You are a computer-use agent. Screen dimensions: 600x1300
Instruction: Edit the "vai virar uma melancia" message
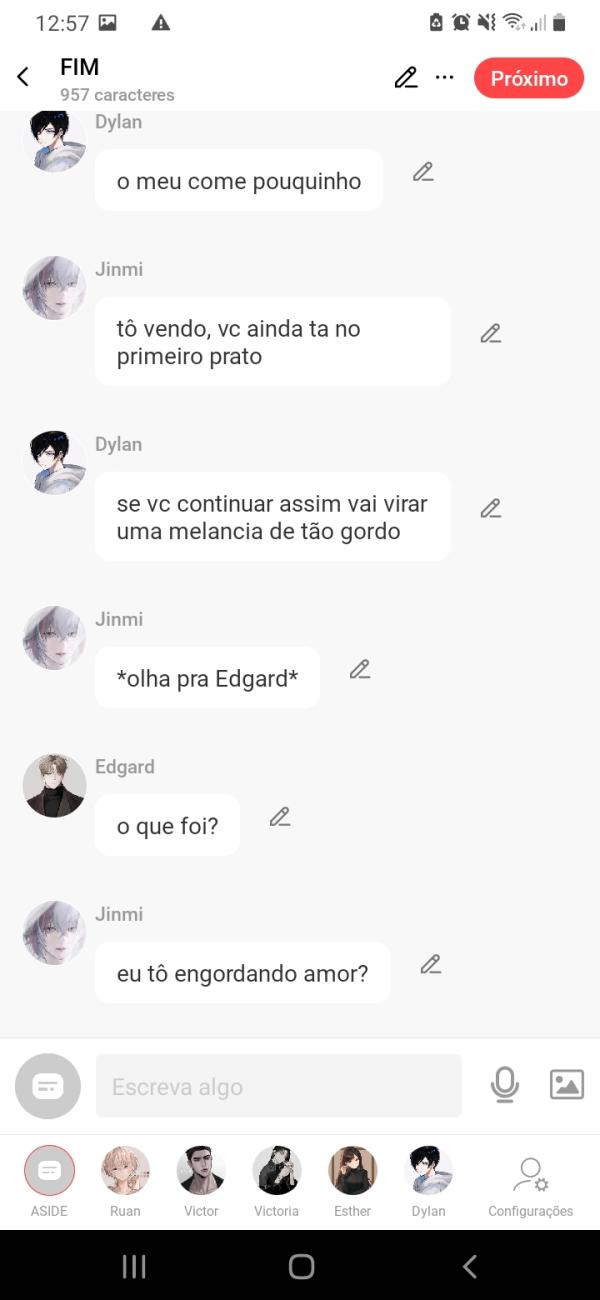490,509
